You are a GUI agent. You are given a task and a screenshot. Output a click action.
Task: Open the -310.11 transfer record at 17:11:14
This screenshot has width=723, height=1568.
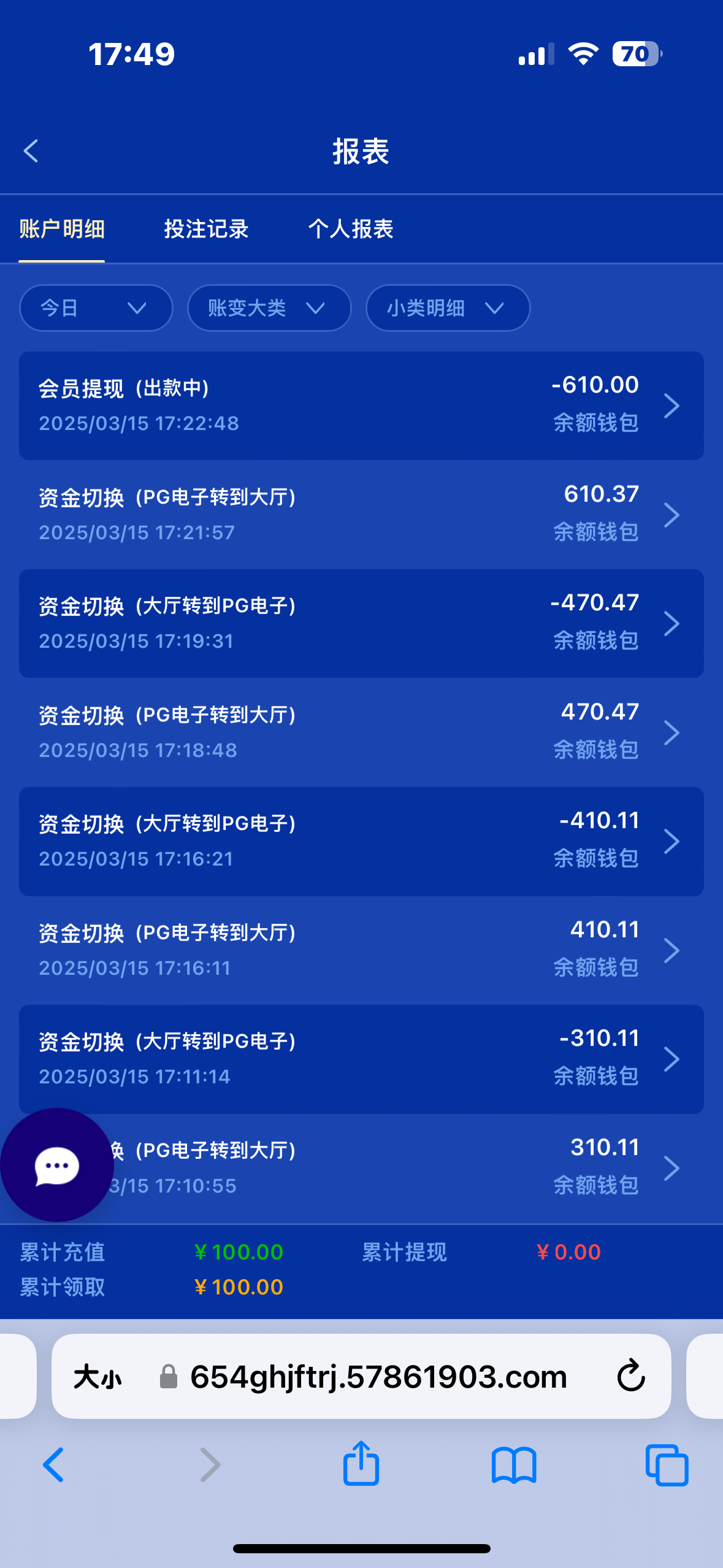click(361, 1059)
